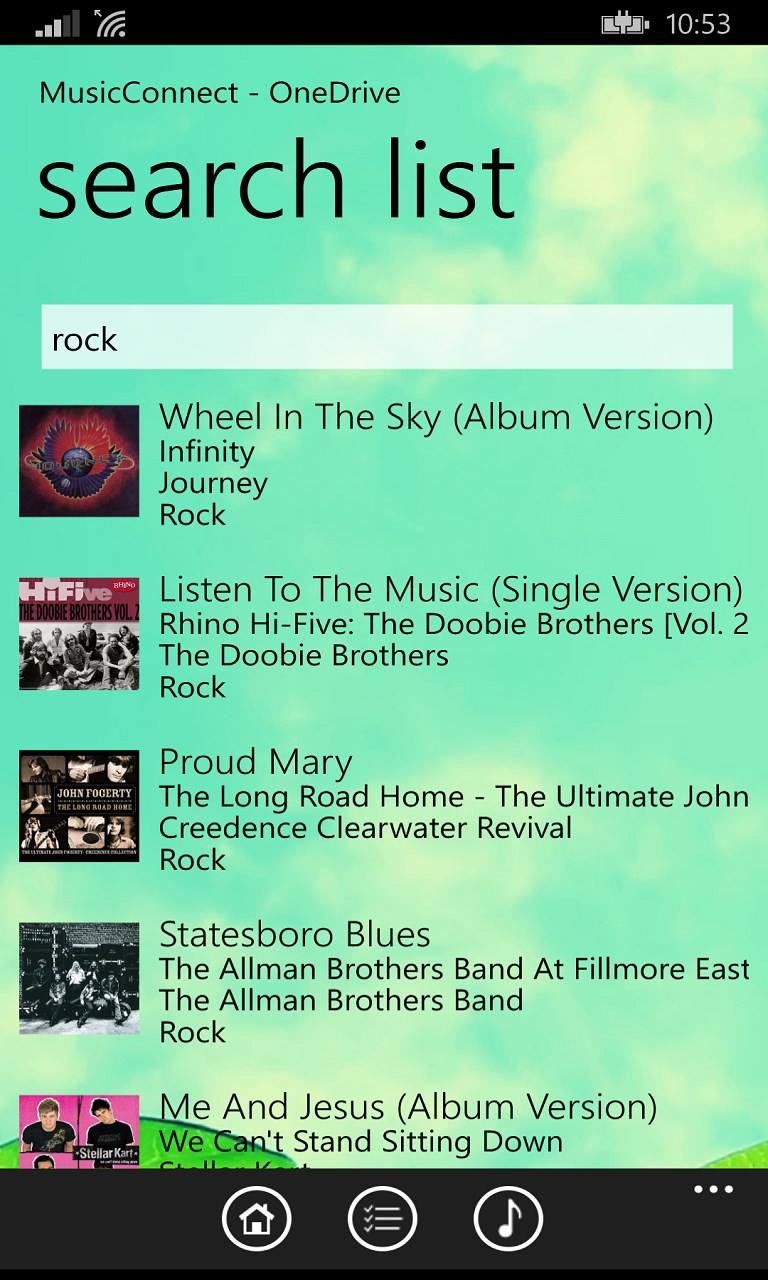The width and height of the screenshot is (768, 1280).
Task: Go to the home screen button
Action: click(257, 1219)
